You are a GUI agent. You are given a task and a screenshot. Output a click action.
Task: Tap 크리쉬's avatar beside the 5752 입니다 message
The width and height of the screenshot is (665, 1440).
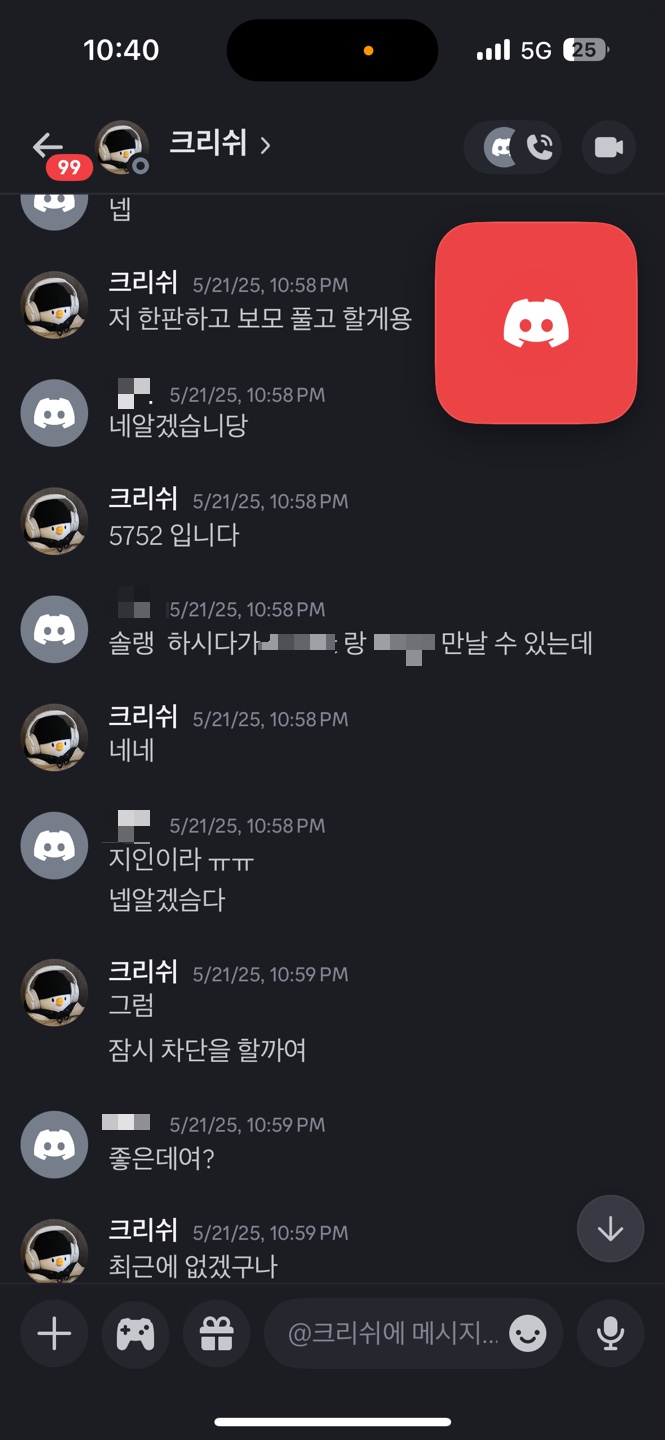pos(55,521)
